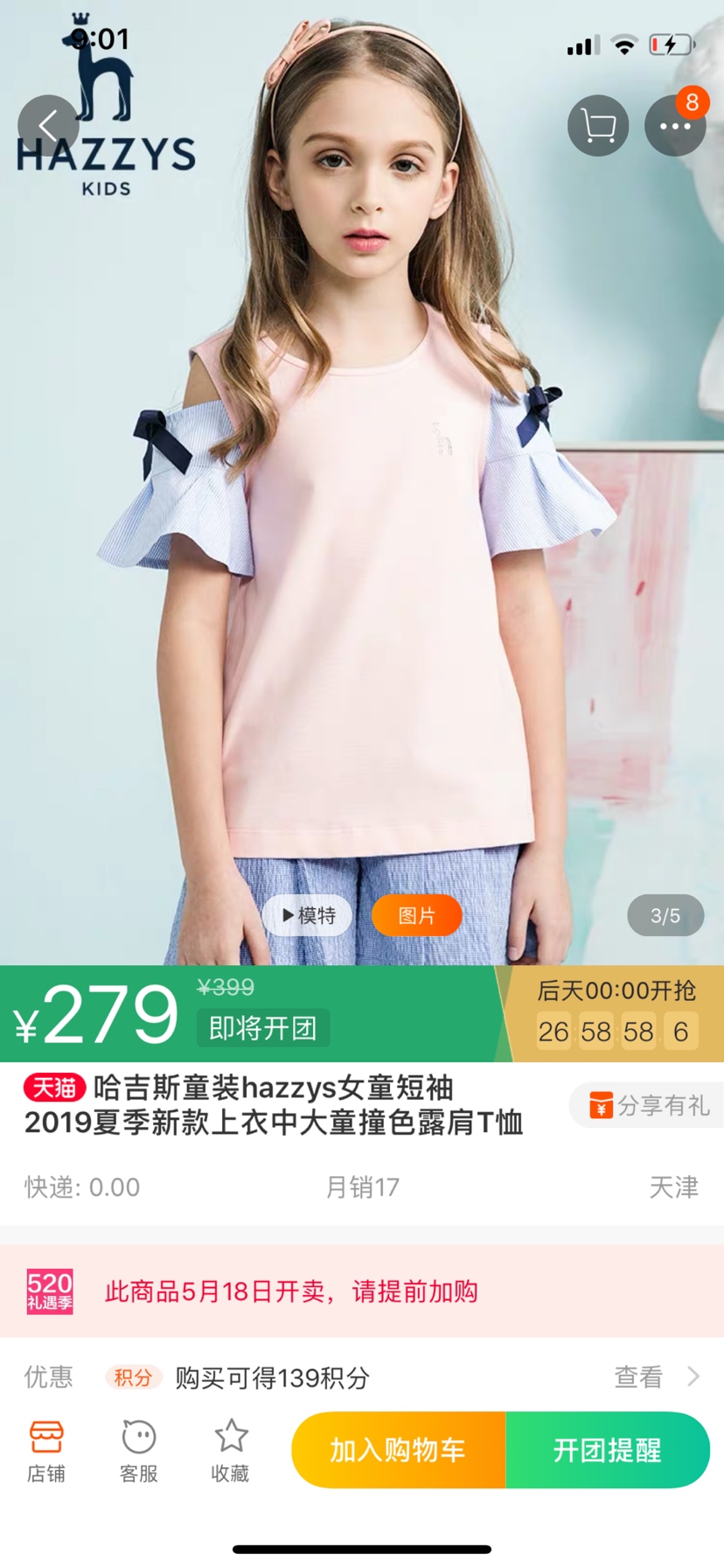724x1568 pixels.
Task: Visit the 店铺 store page
Action: (46, 1452)
